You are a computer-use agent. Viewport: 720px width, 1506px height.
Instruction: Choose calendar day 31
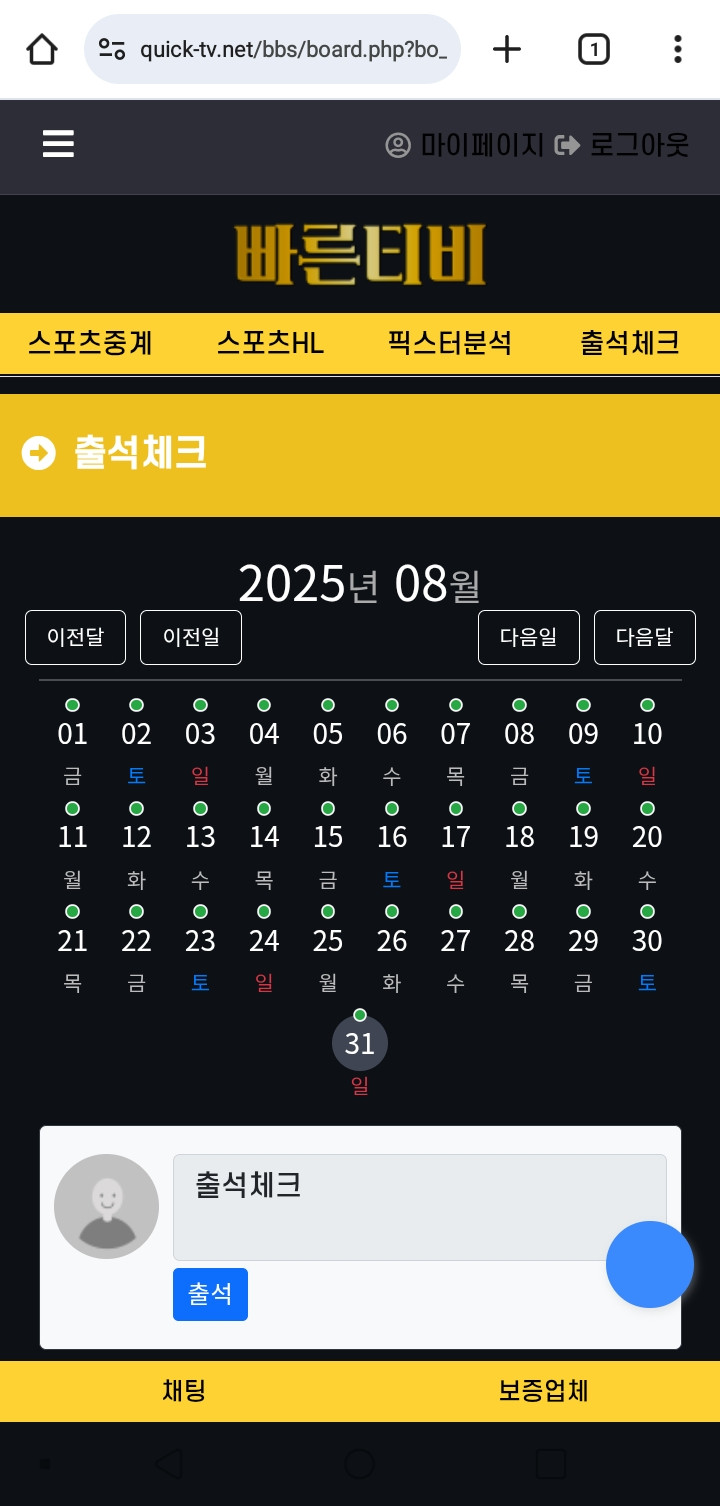(360, 1043)
